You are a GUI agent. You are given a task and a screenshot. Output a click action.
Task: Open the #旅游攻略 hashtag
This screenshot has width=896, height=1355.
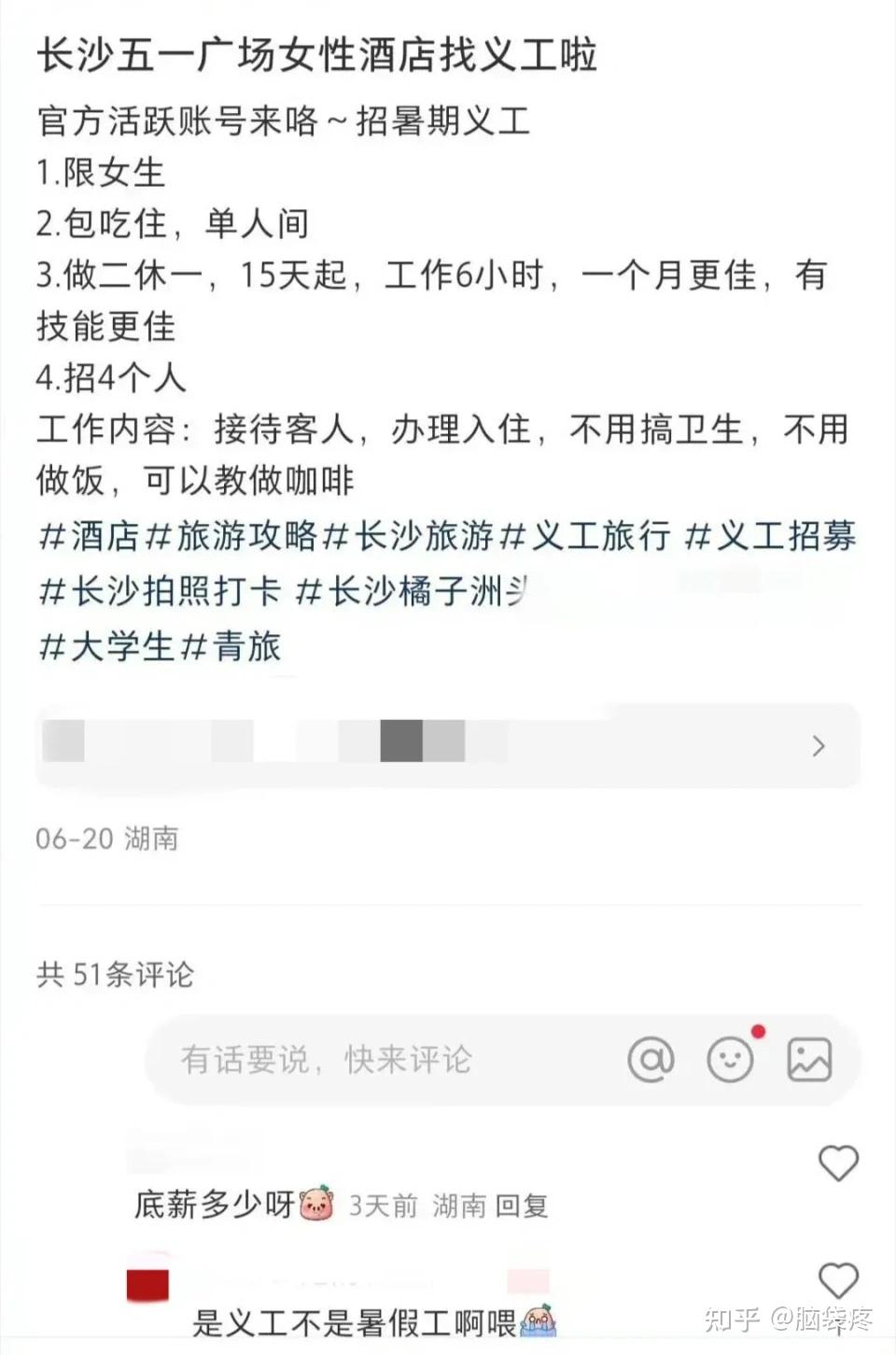click(232, 537)
